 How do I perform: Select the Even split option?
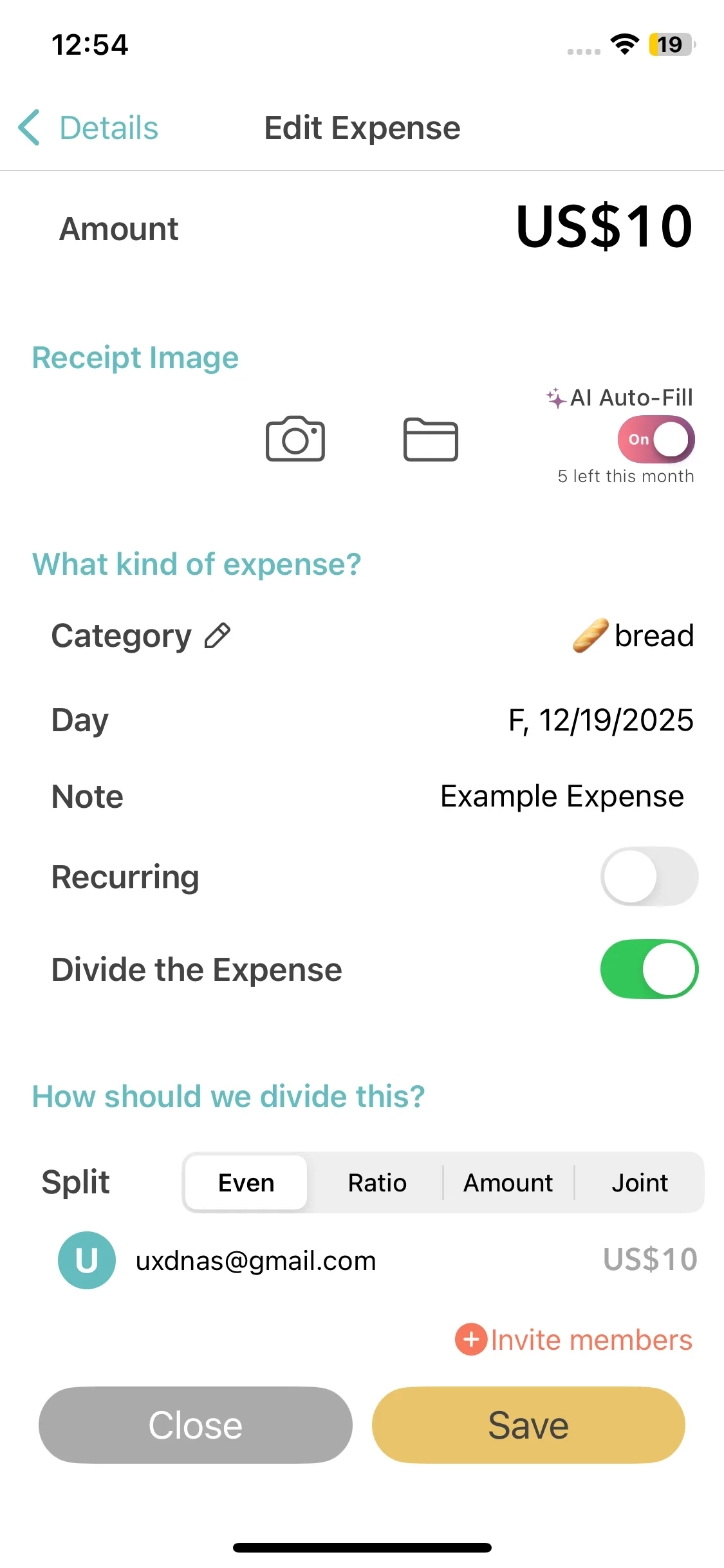point(246,1182)
